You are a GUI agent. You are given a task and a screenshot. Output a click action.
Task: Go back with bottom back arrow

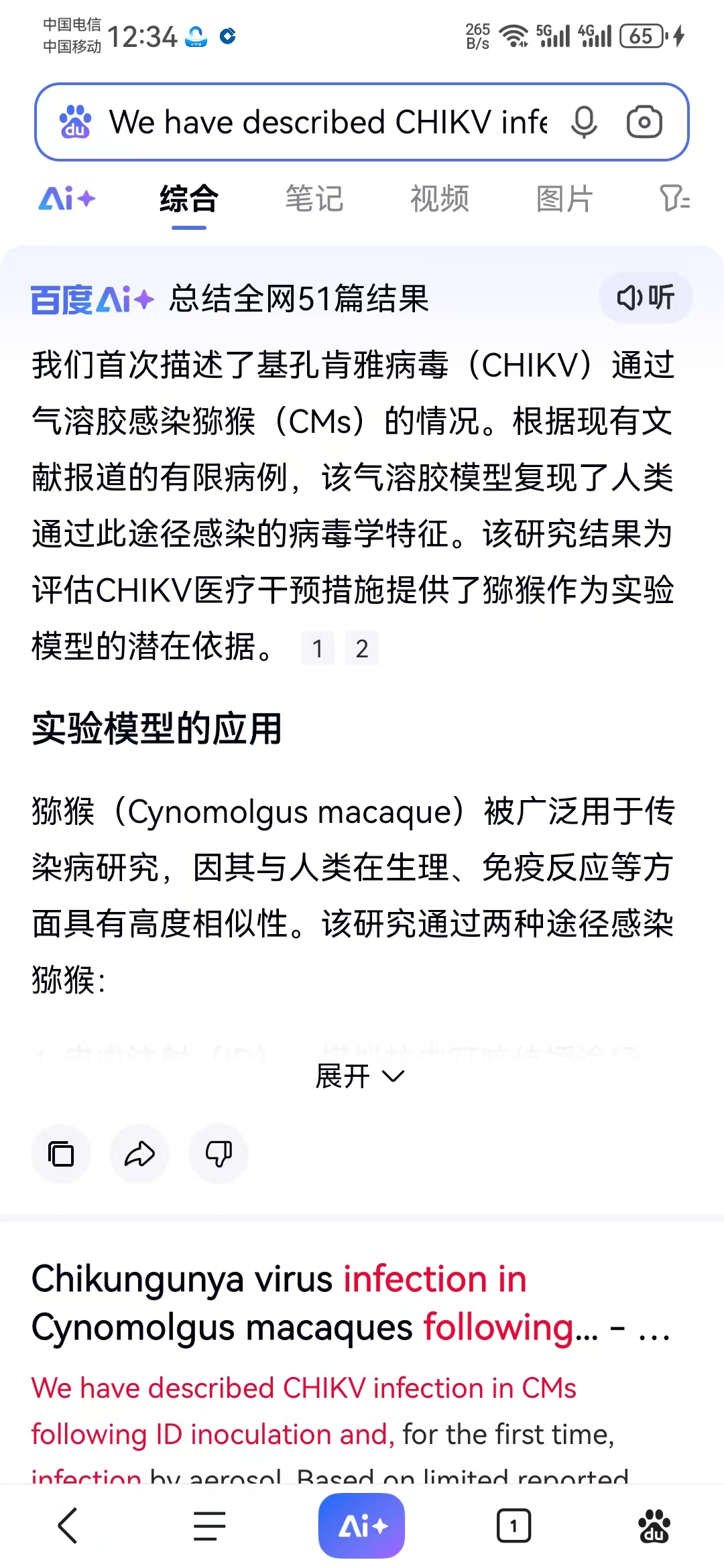pyautogui.click(x=68, y=1526)
